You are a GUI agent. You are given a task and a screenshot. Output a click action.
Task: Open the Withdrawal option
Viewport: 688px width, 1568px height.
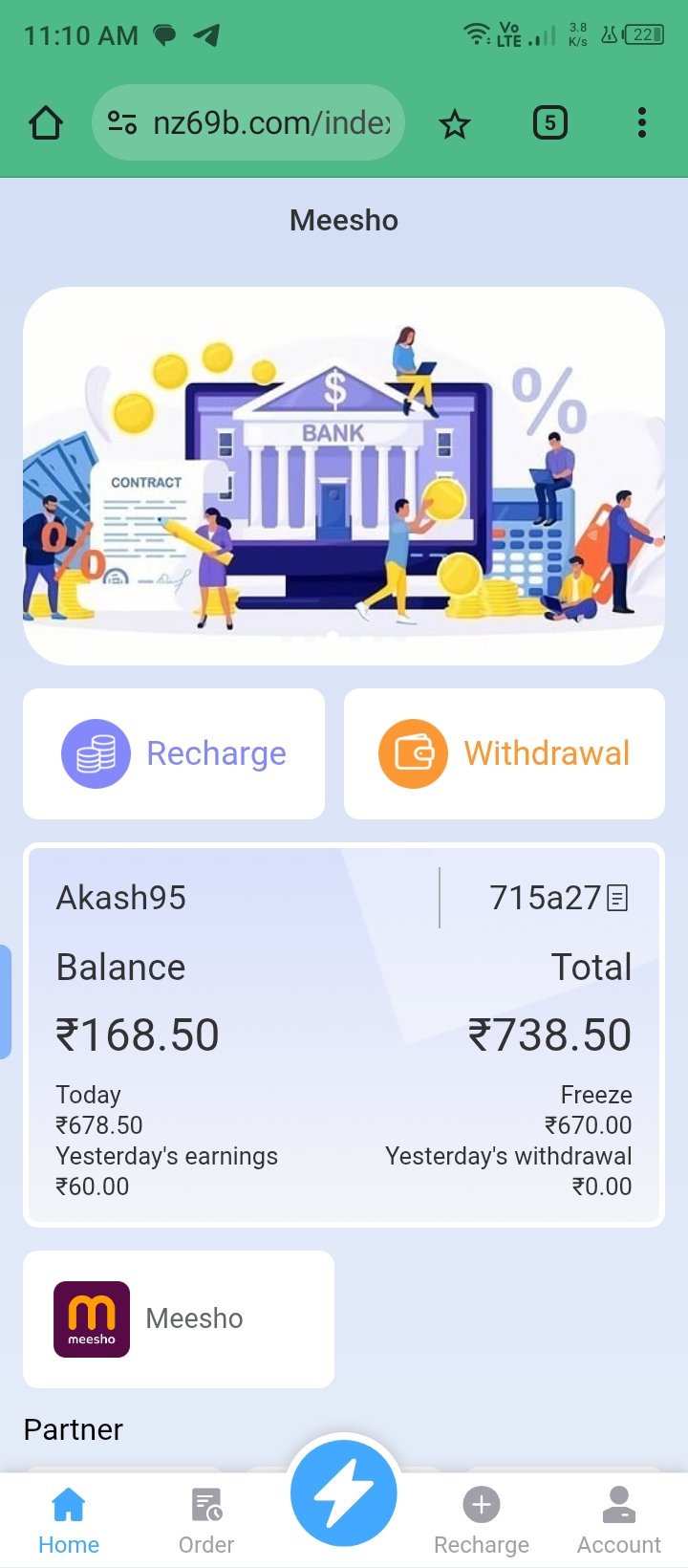(505, 753)
